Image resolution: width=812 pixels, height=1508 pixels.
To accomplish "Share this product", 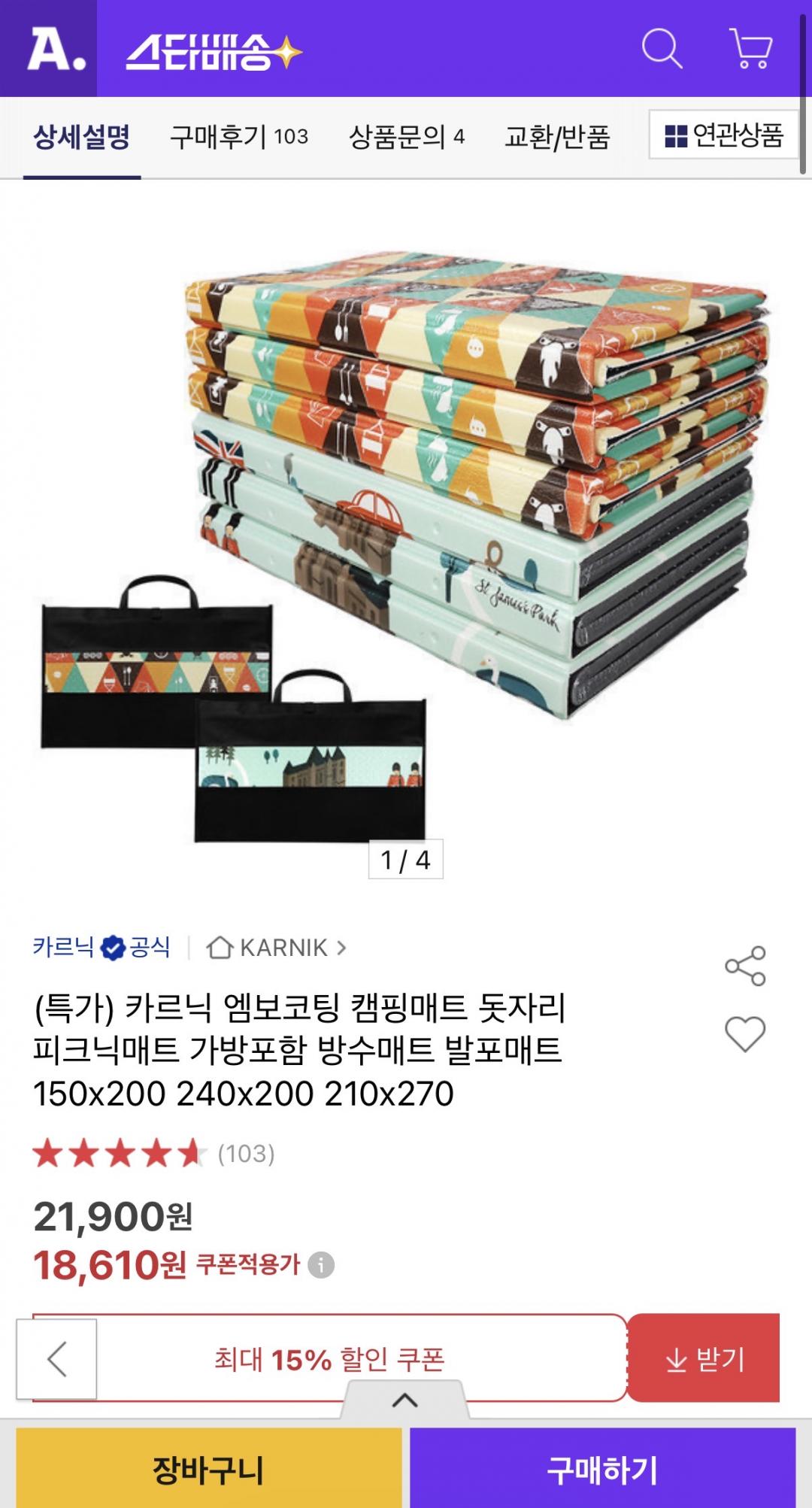I will click(x=745, y=966).
